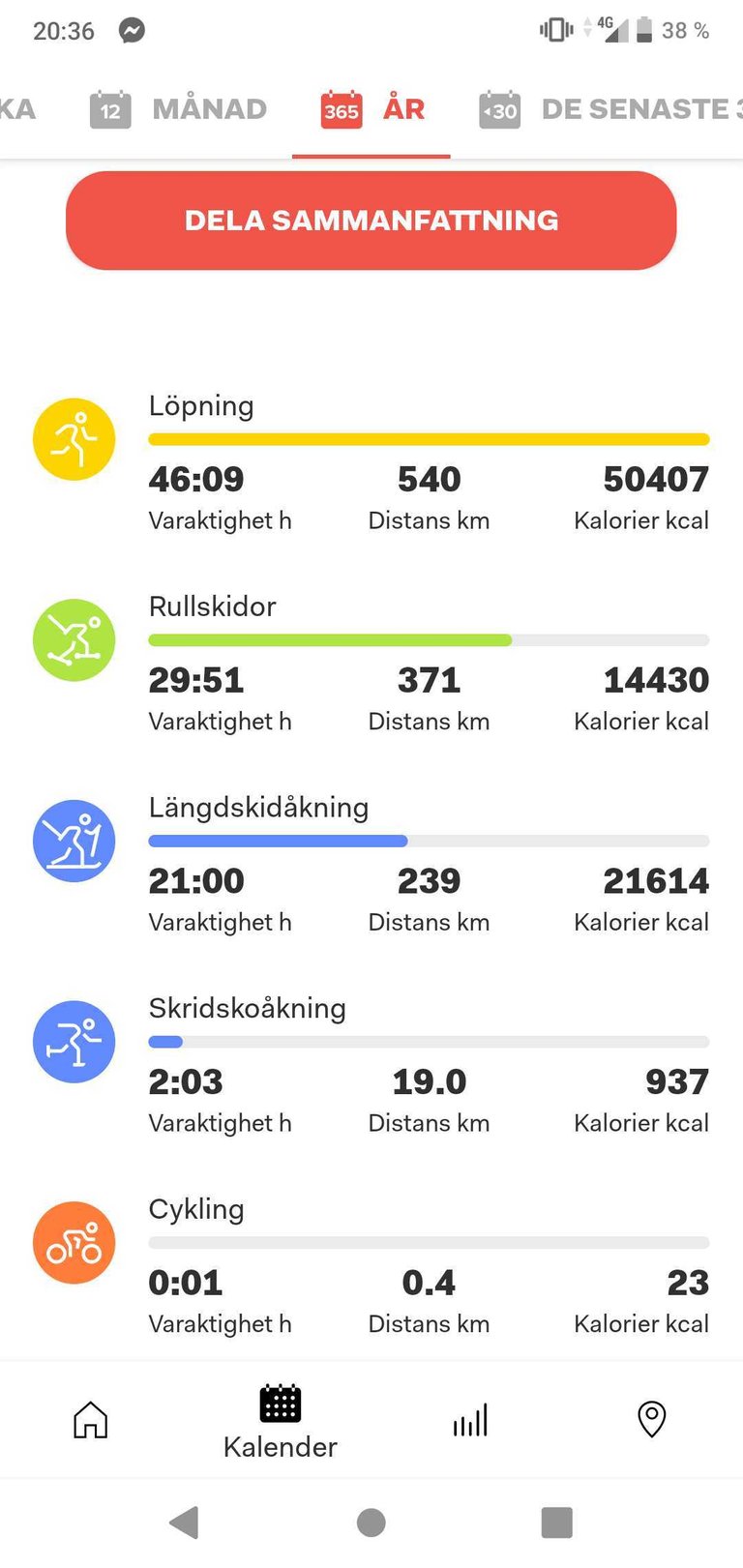743x1568 pixels.
Task: Open the statistics bar chart tab
Action: tap(470, 1419)
